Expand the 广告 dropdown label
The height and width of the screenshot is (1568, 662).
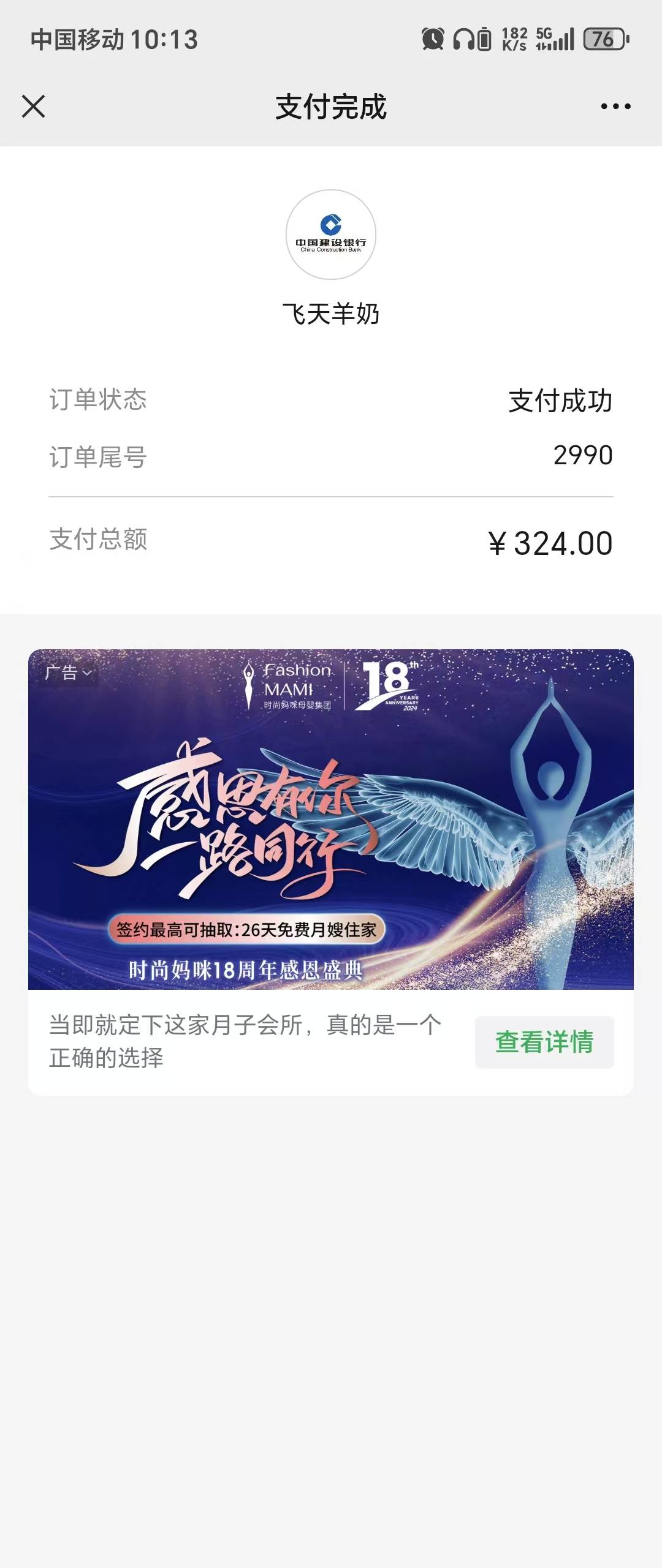point(68,673)
